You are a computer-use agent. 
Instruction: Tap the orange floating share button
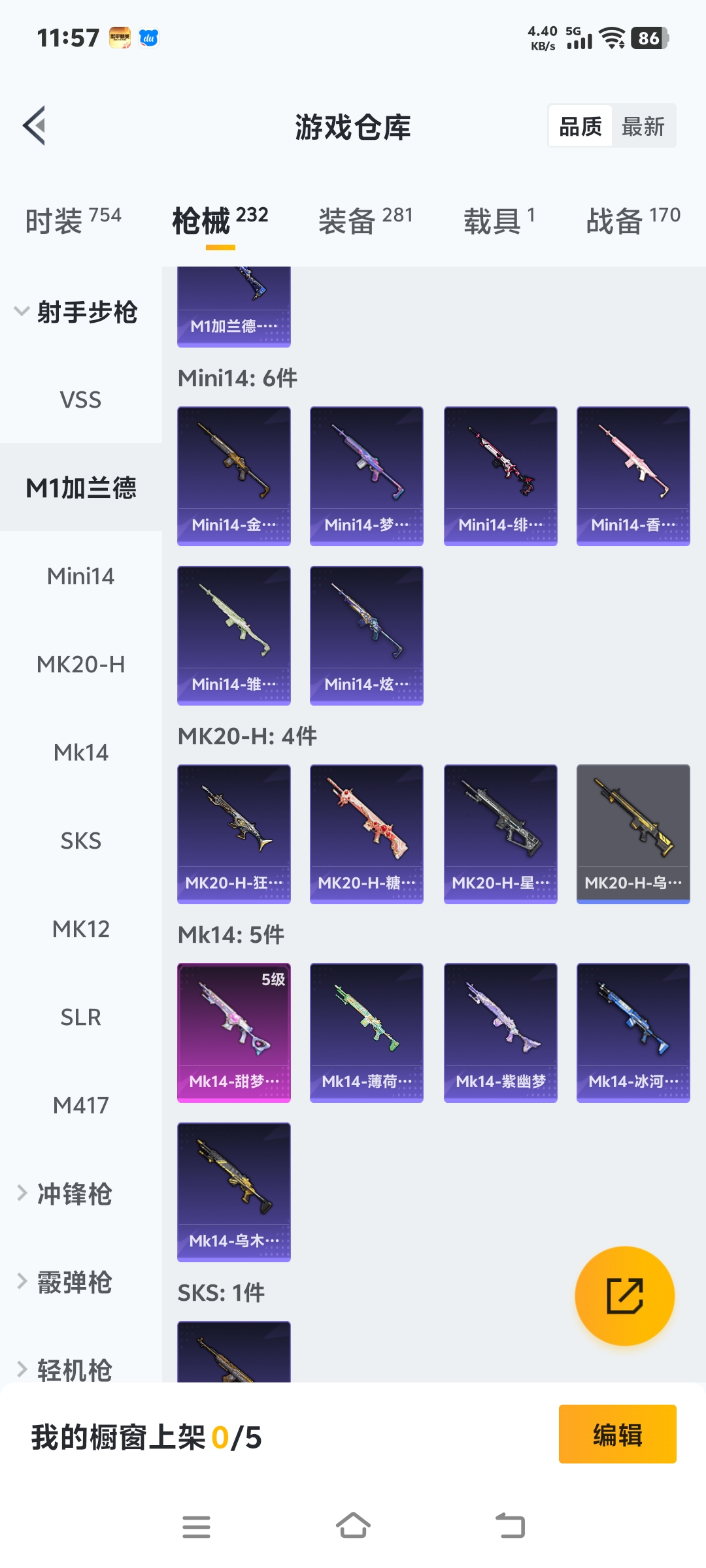pyautogui.click(x=624, y=1296)
